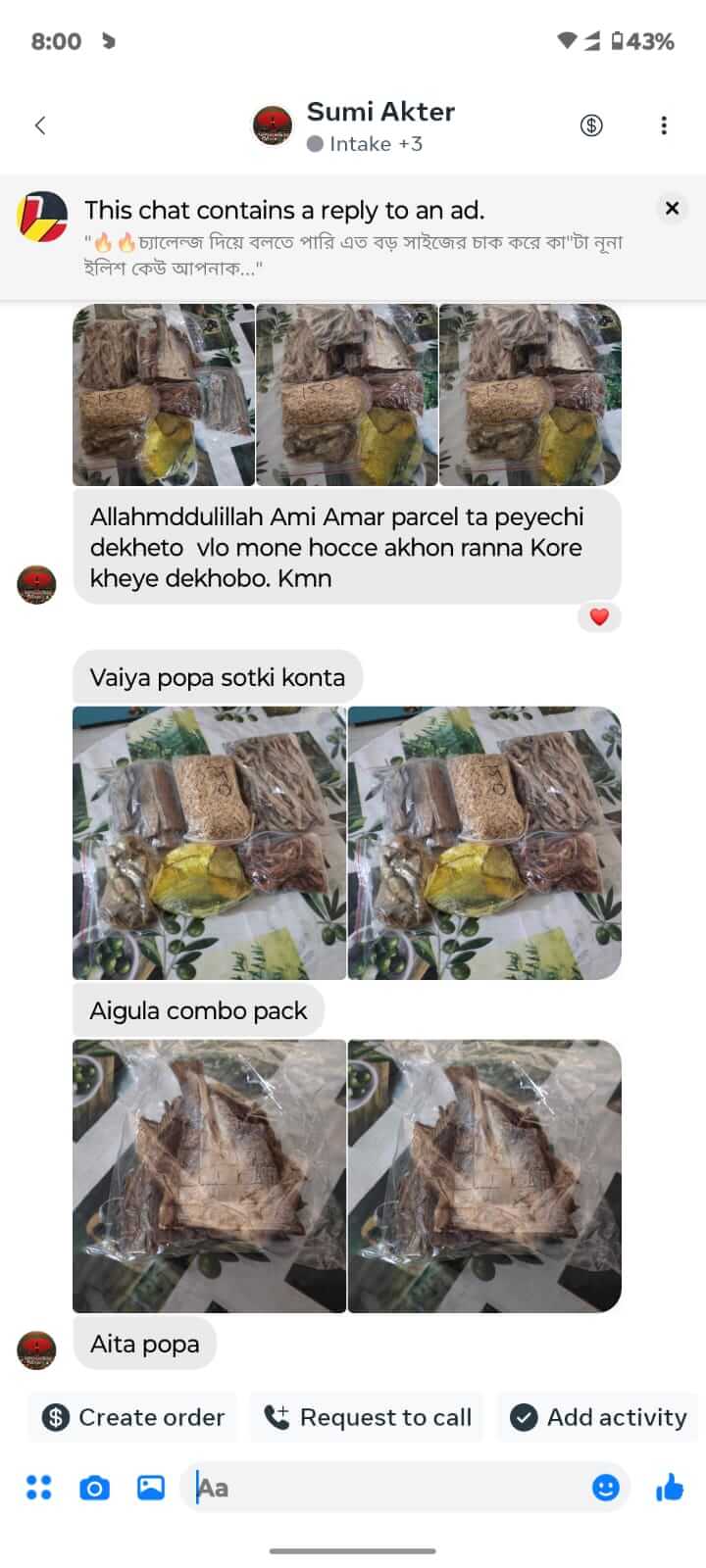Open the right dried fish photo above 'Aita popa'

pyautogui.click(x=484, y=1176)
